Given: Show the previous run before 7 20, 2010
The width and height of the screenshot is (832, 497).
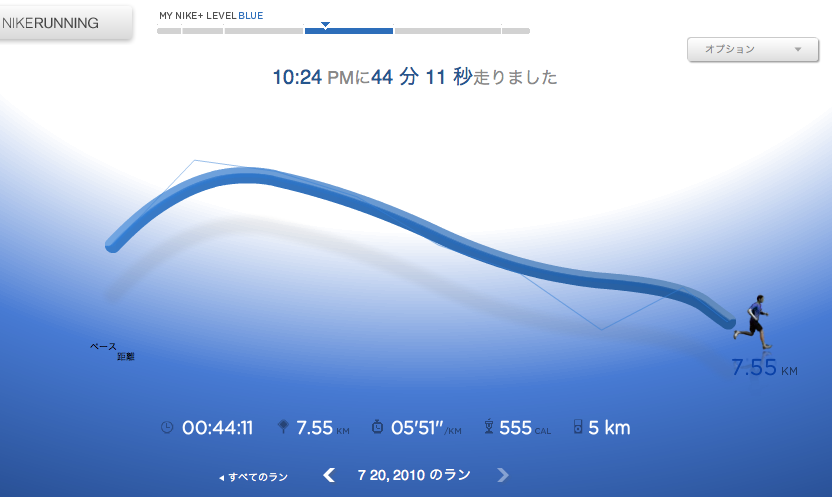Looking at the screenshot, I should [x=329, y=475].
